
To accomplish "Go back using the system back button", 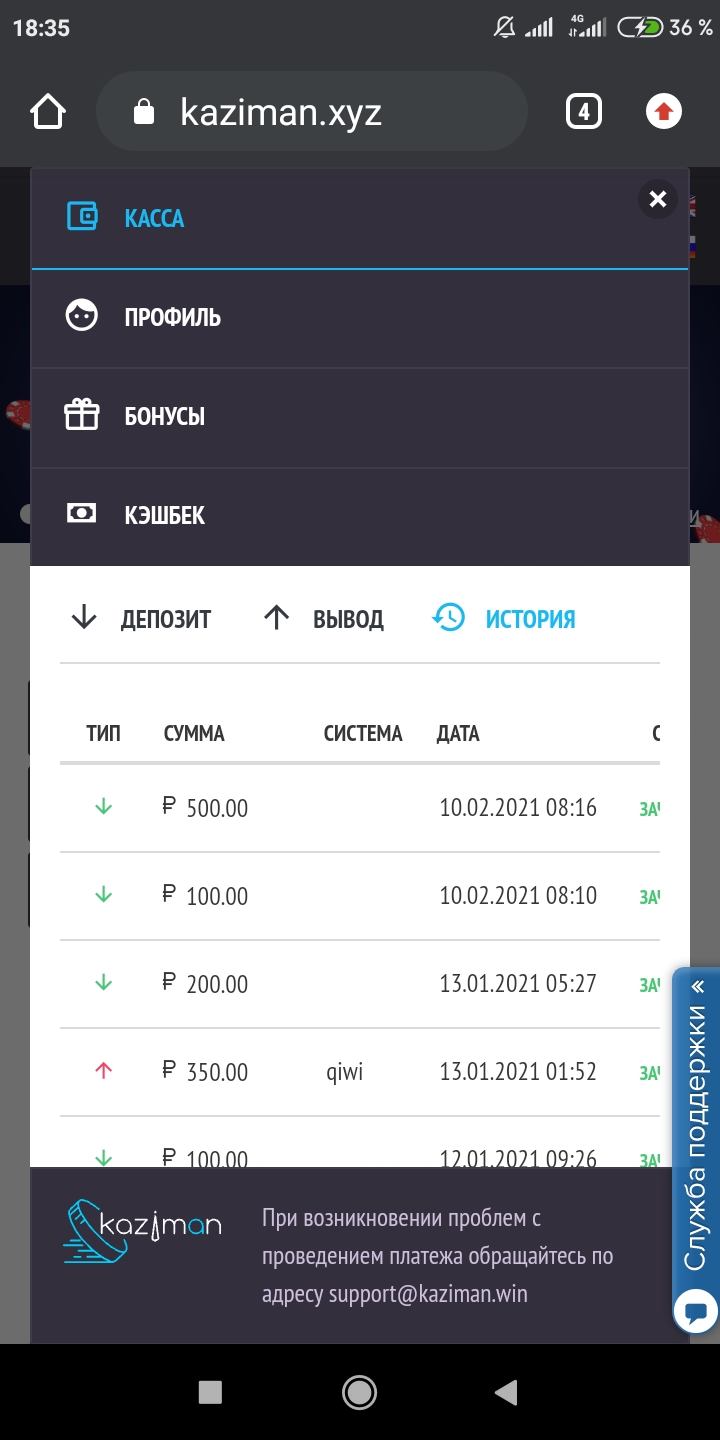I will pyautogui.click(x=506, y=1391).
